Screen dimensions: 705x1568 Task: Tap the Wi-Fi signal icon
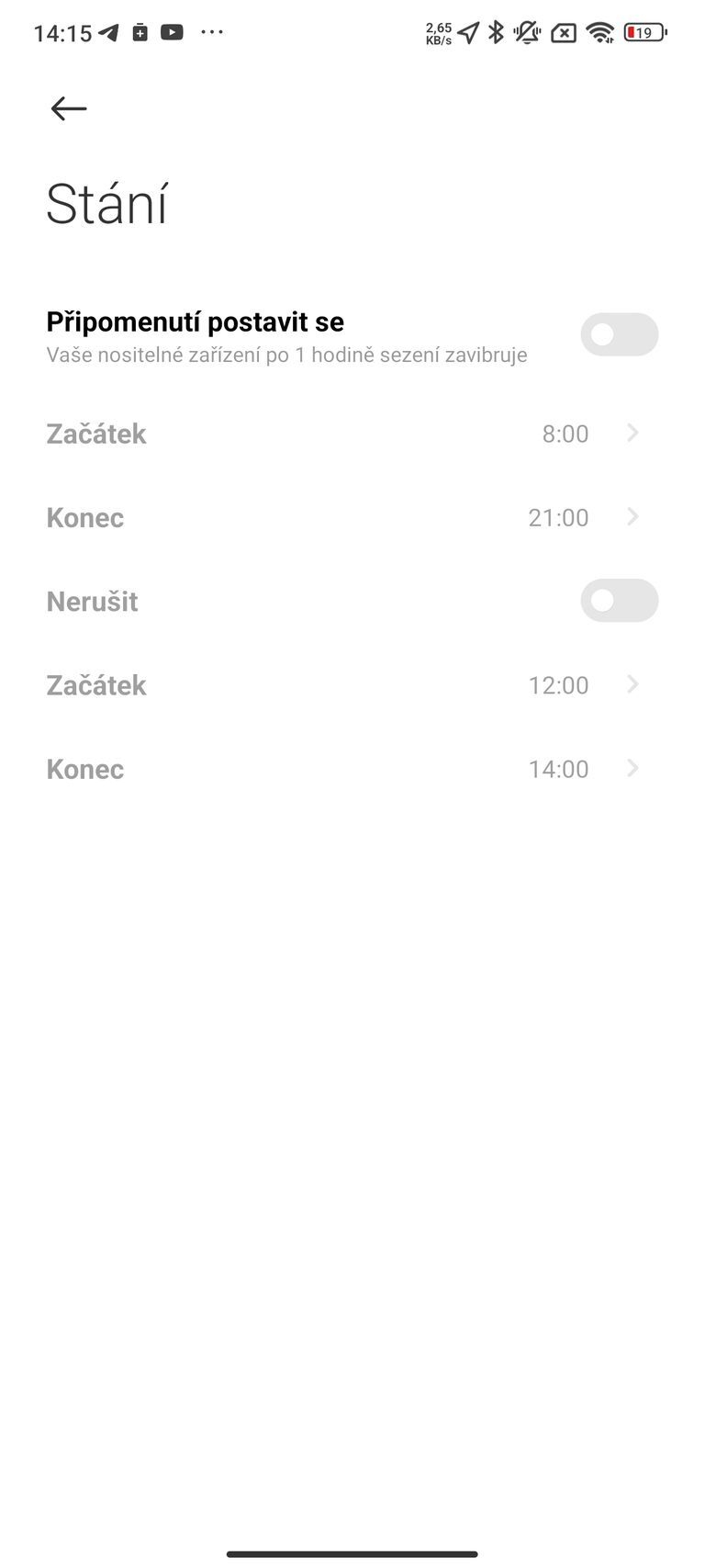point(599,31)
